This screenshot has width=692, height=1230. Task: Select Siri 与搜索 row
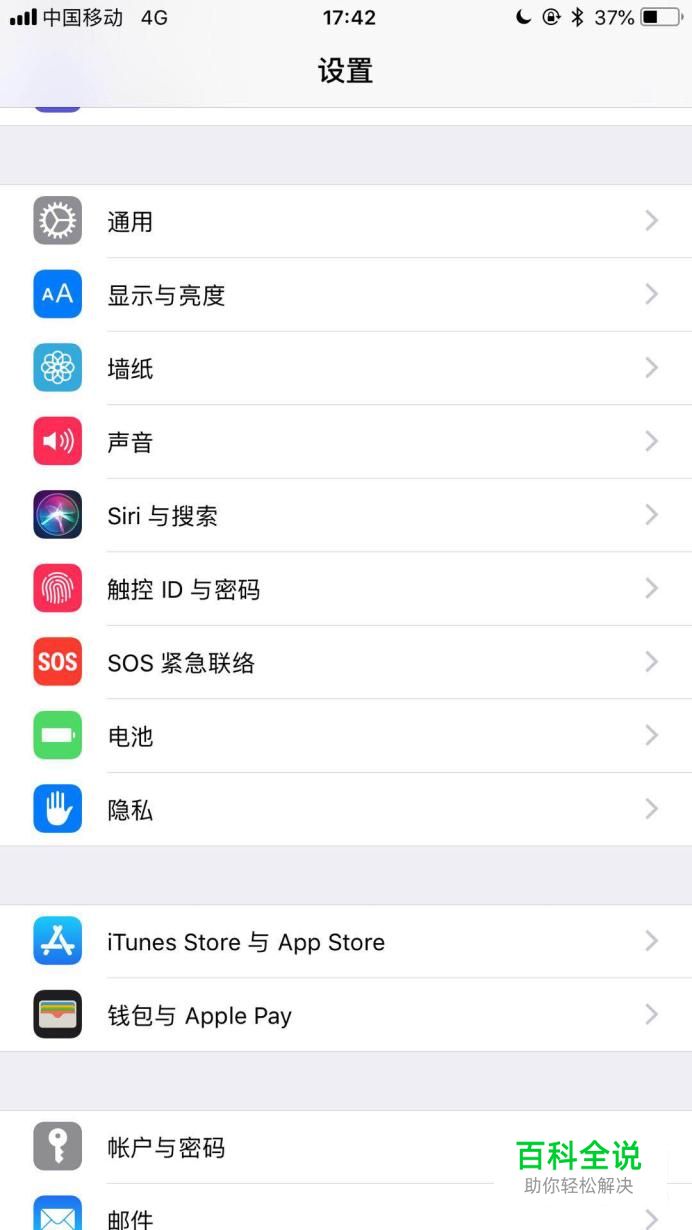[x=345, y=515]
